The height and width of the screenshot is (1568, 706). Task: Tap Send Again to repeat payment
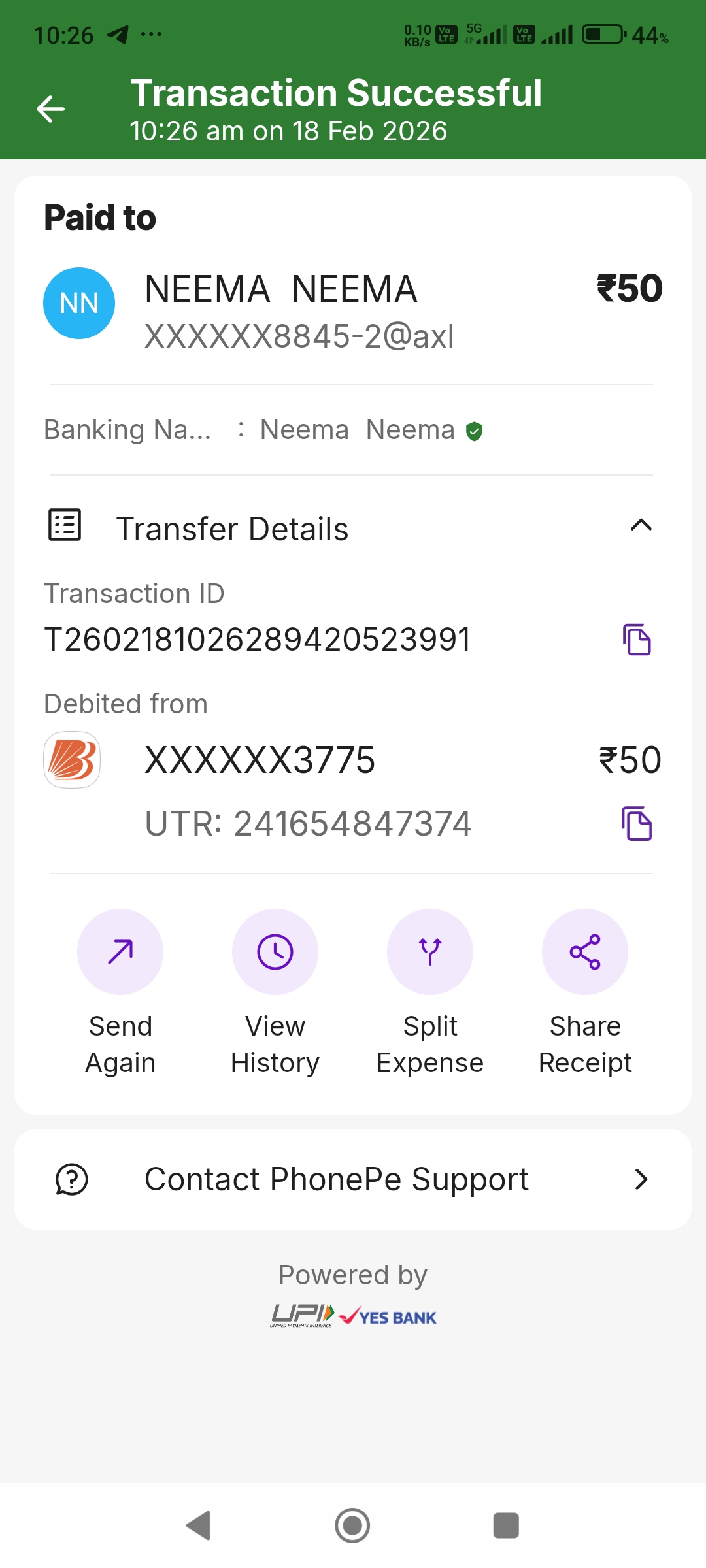[120, 952]
